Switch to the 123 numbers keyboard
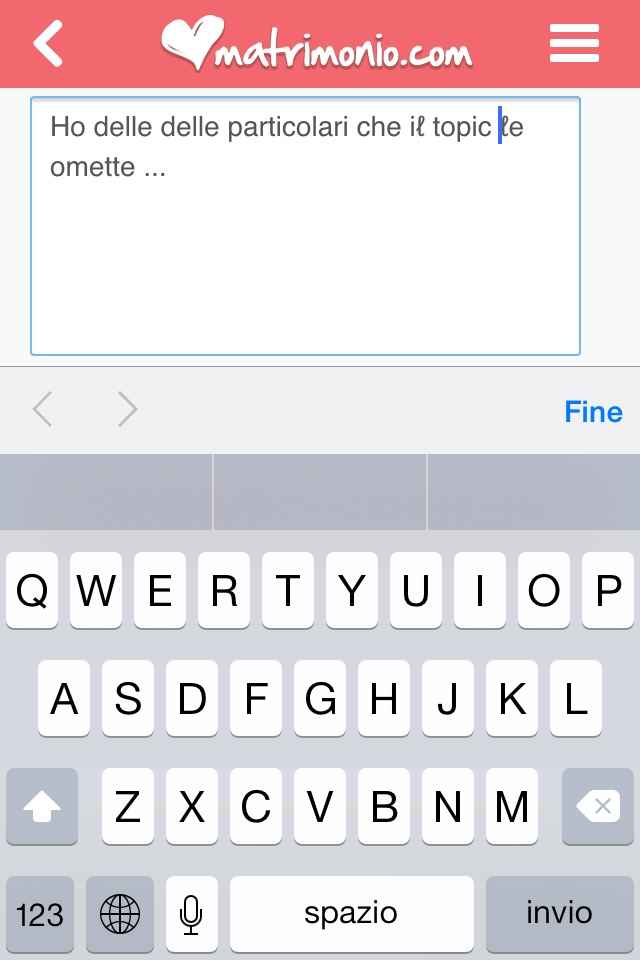 (x=40, y=913)
